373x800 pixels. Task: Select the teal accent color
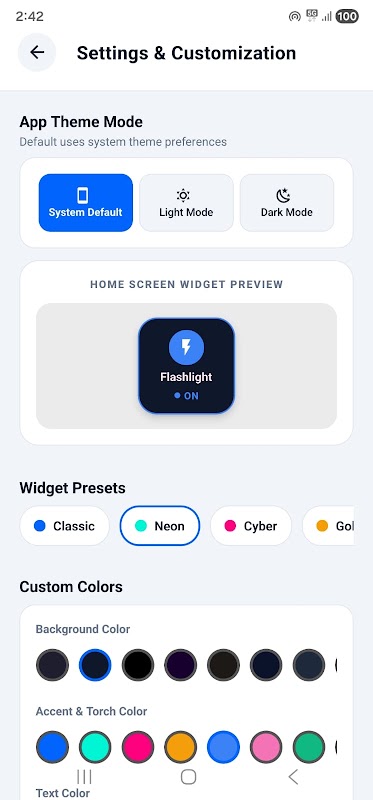coord(95,747)
